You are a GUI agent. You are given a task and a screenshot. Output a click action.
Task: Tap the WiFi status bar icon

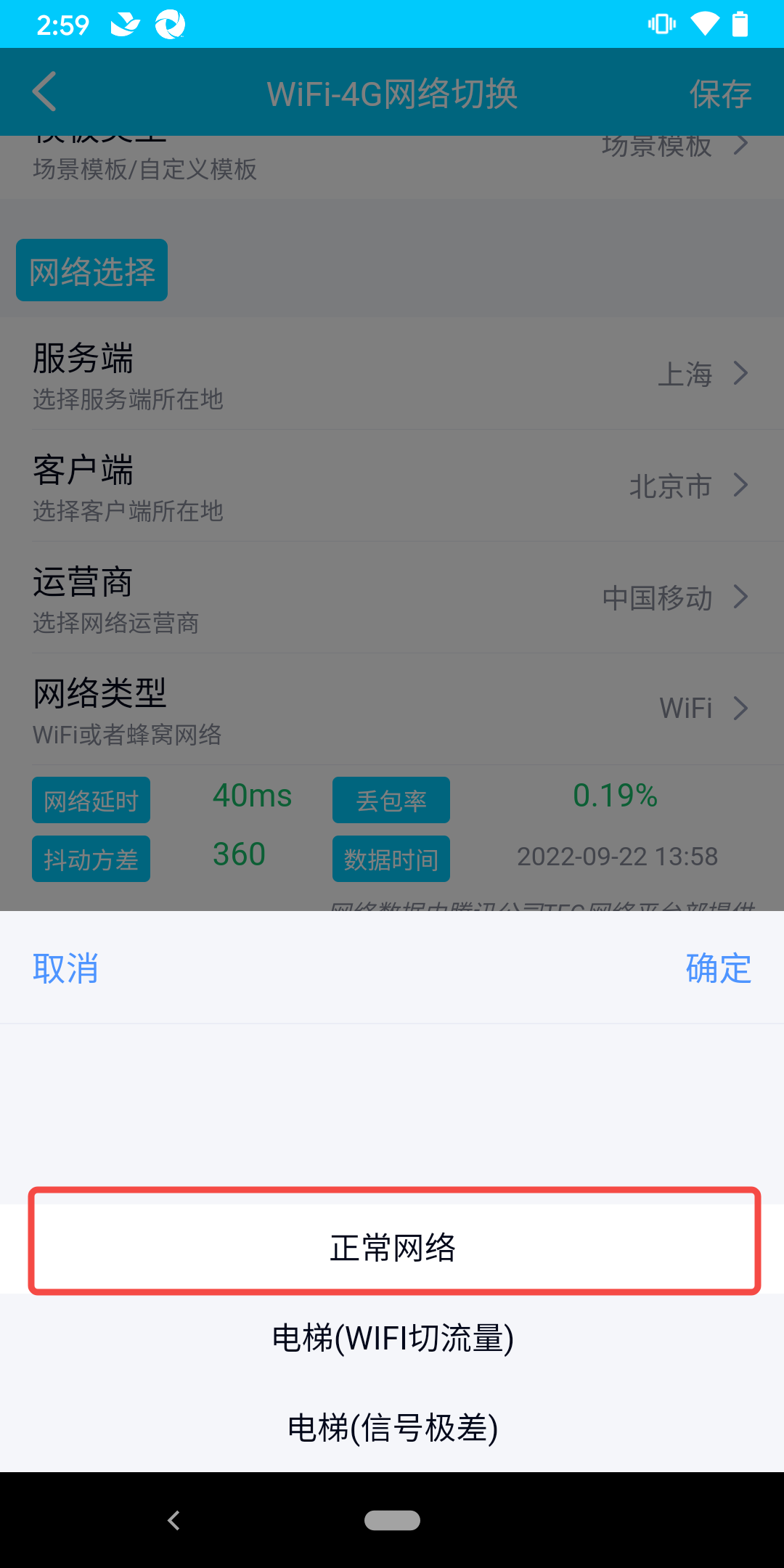703,23
